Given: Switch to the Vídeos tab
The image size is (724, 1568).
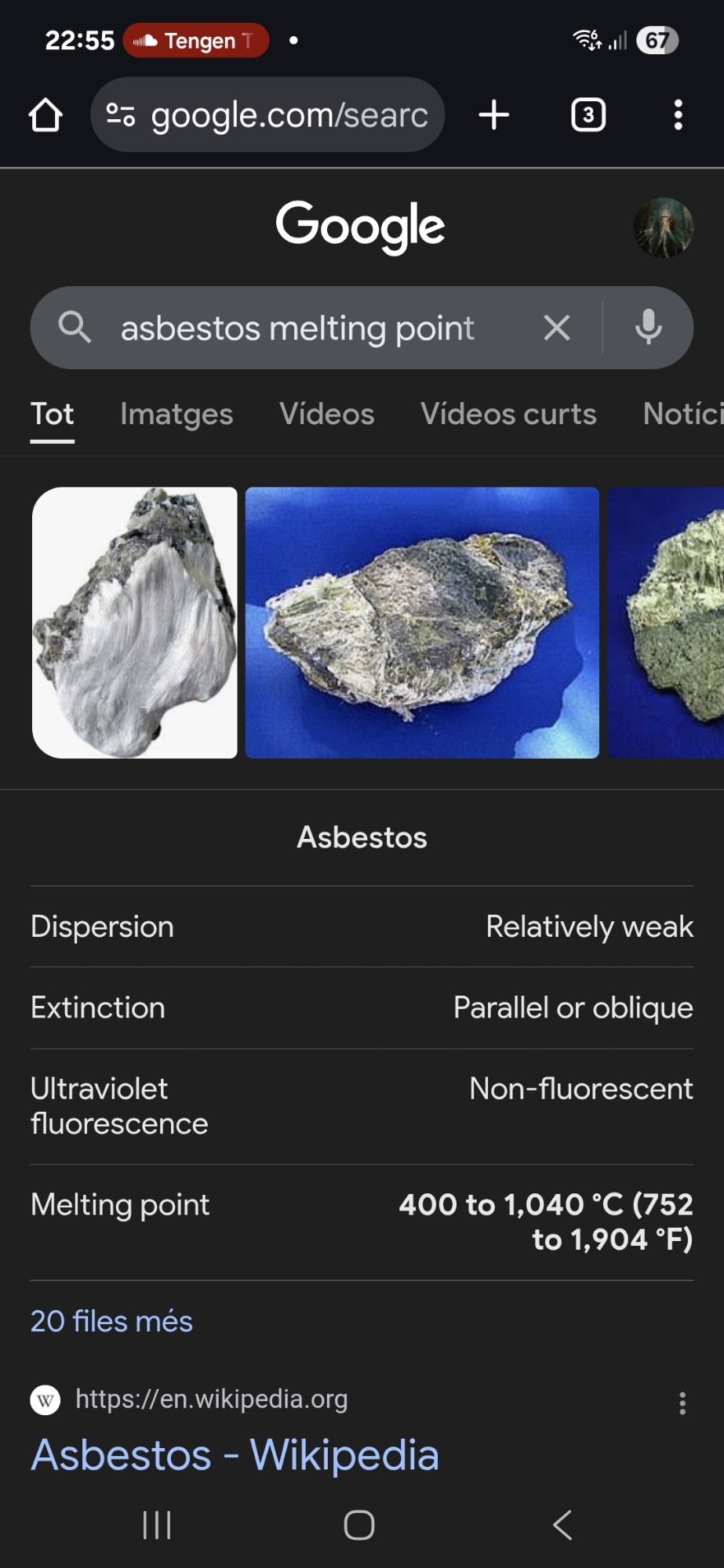Looking at the screenshot, I should (x=327, y=414).
